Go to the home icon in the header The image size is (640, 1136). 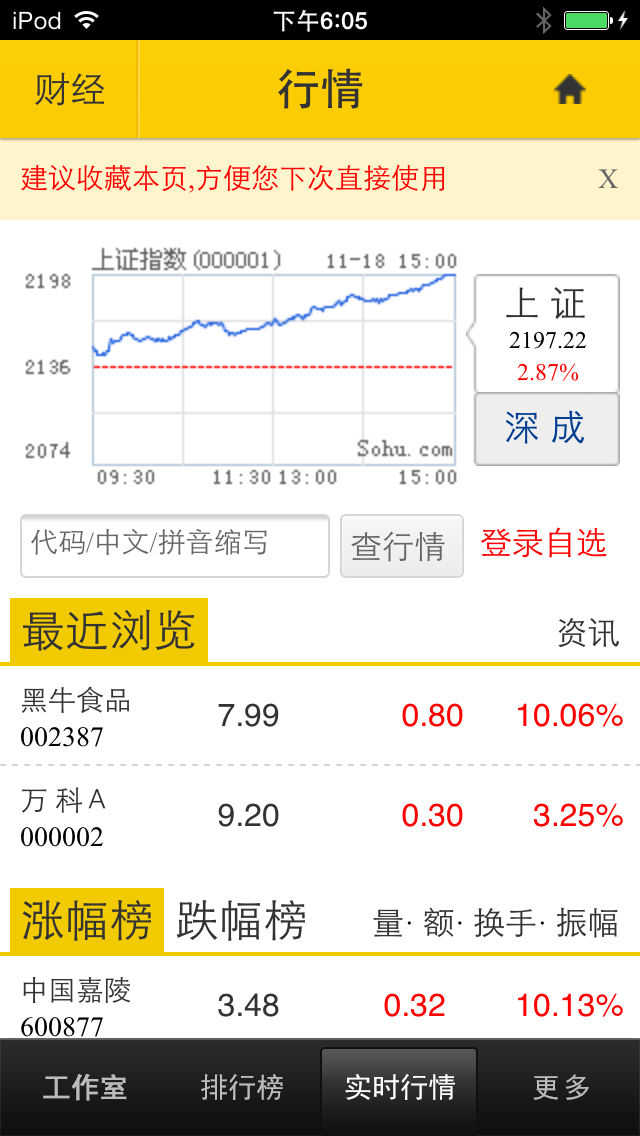569,91
